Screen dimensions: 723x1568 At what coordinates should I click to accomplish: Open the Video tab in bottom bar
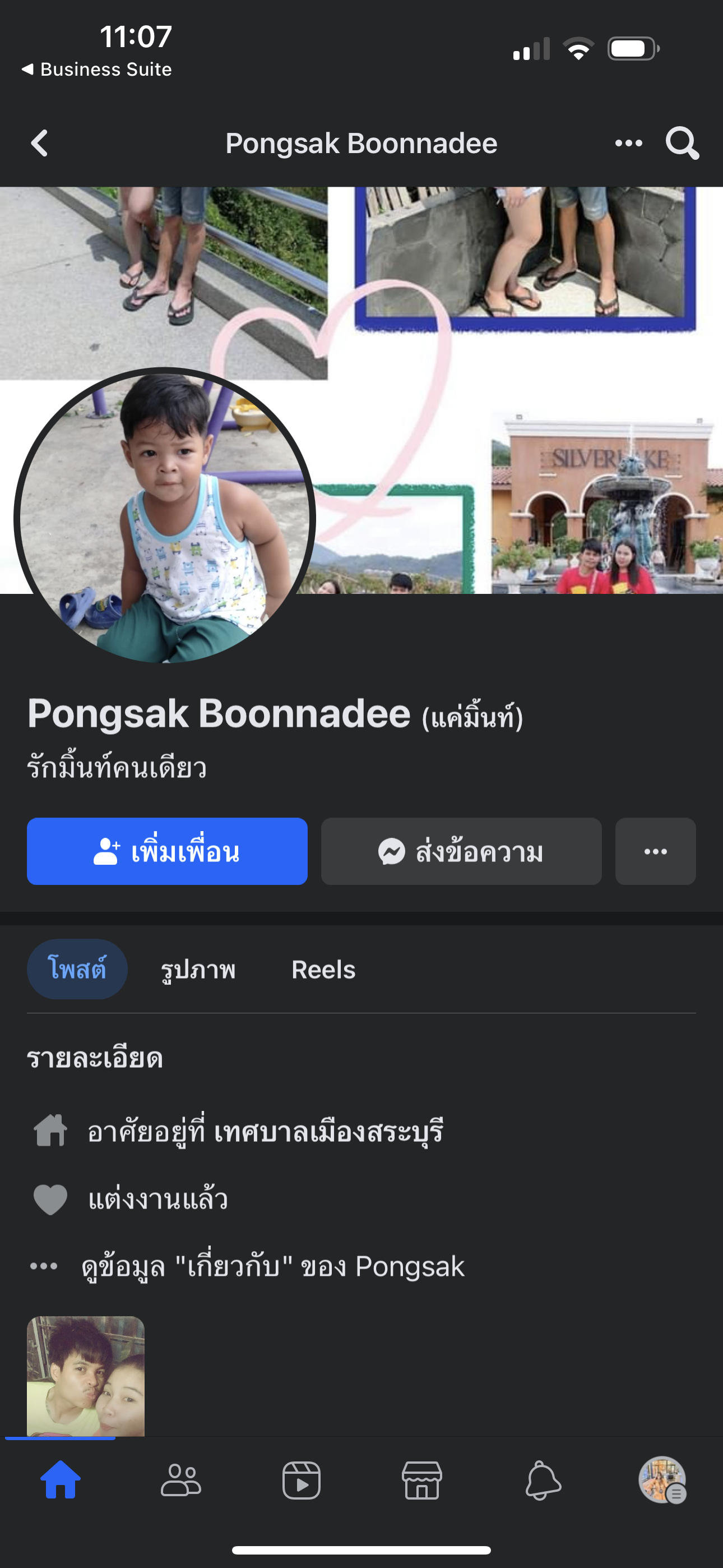coord(302,1480)
